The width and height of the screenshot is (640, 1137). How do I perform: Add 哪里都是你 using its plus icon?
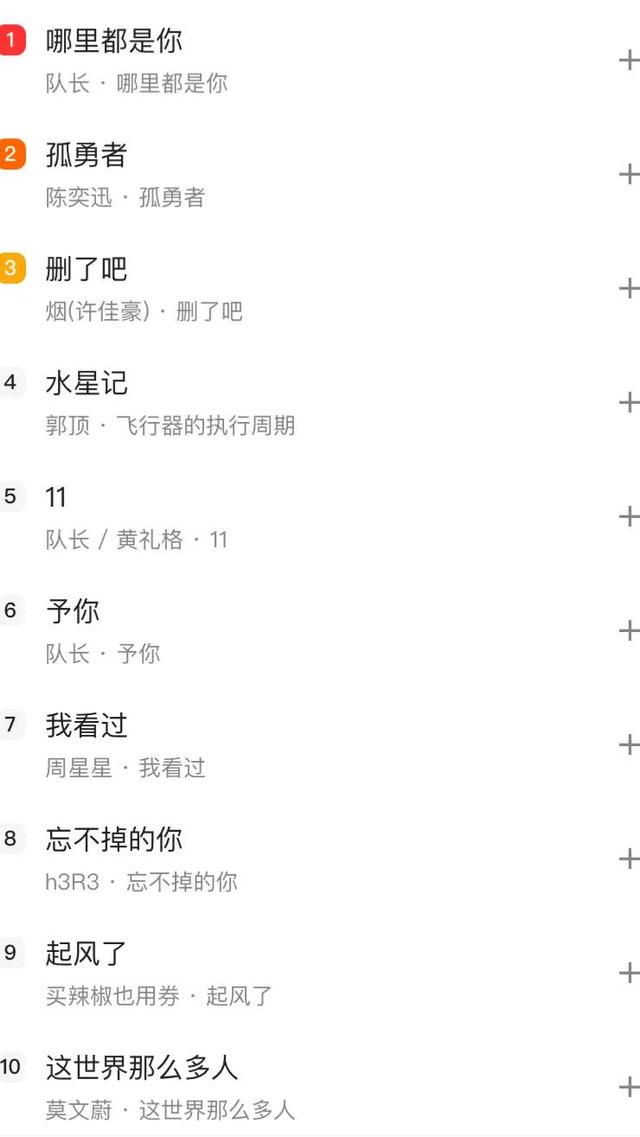[x=628, y=60]
